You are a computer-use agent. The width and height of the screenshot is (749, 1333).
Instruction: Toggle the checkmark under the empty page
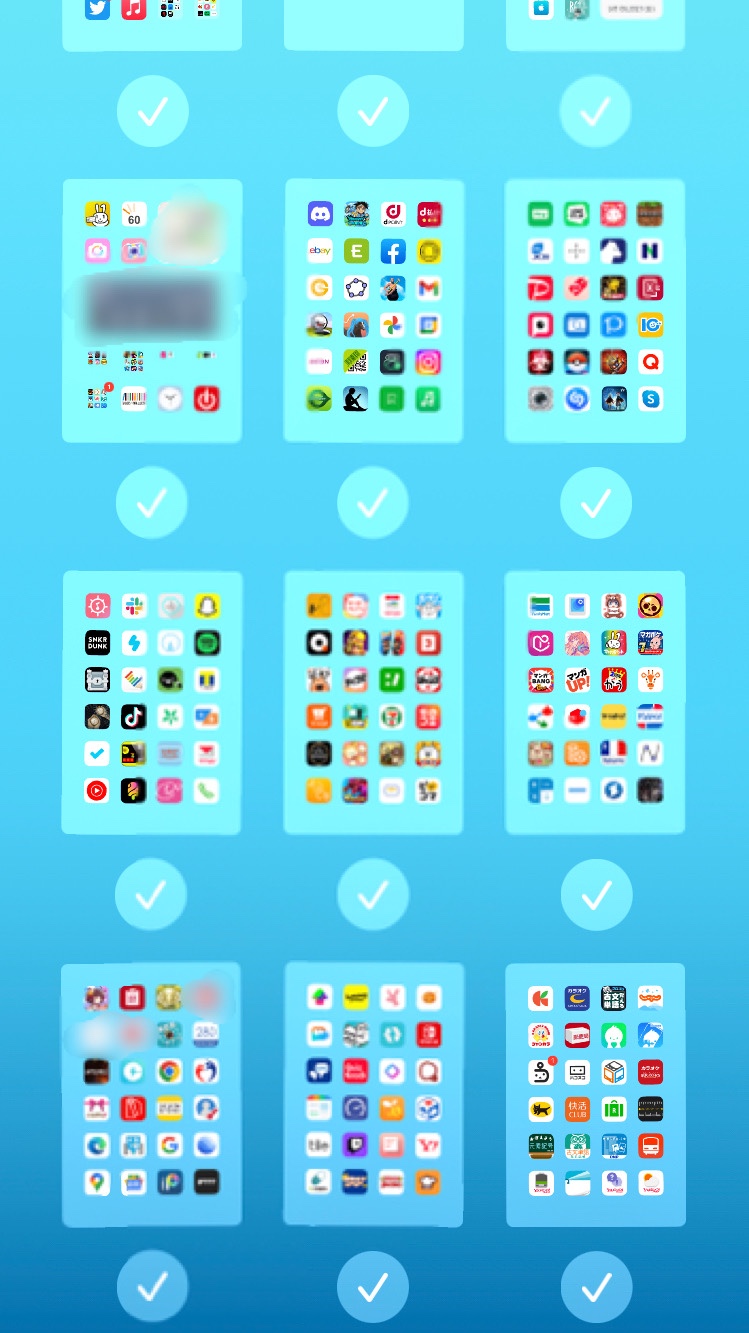point(373,111)
